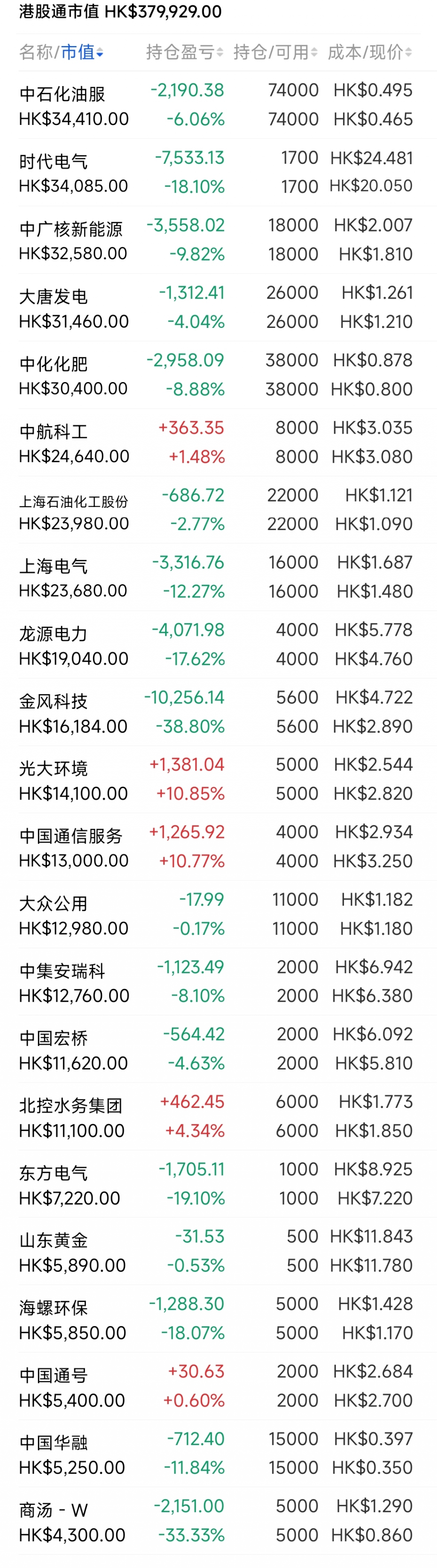
Task: Sort by 成本/现价 column header
Action: point(370,52)
